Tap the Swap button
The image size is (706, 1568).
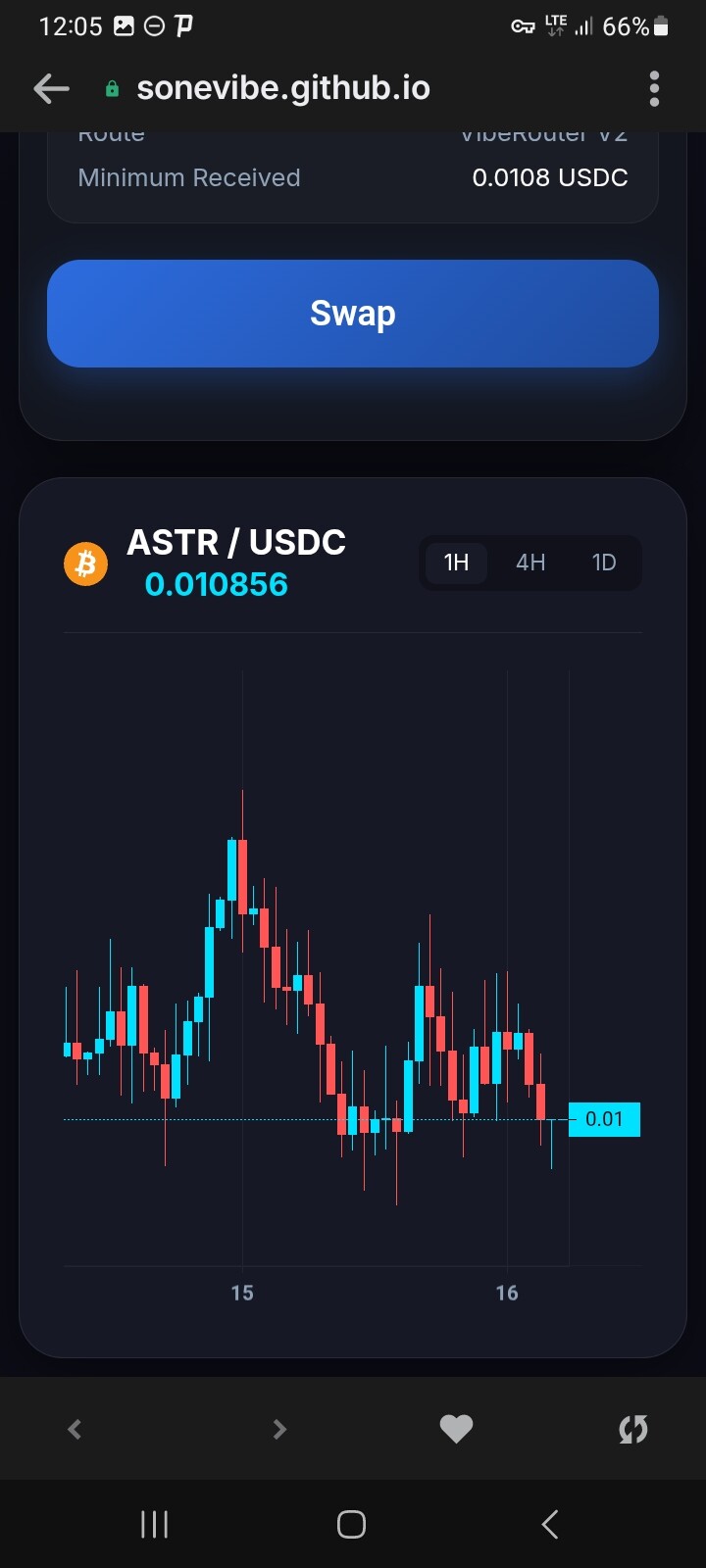[353, 314]
